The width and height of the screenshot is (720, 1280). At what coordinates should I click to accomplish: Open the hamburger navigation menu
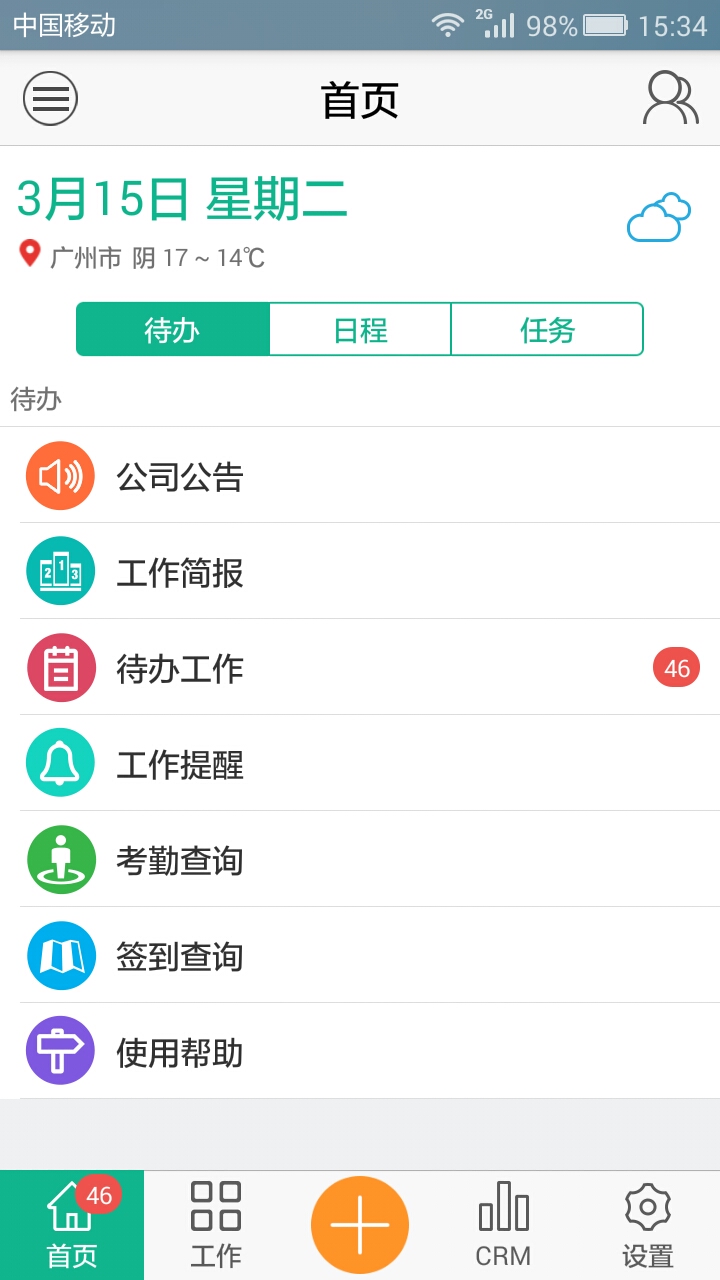[x=50, y=98]
